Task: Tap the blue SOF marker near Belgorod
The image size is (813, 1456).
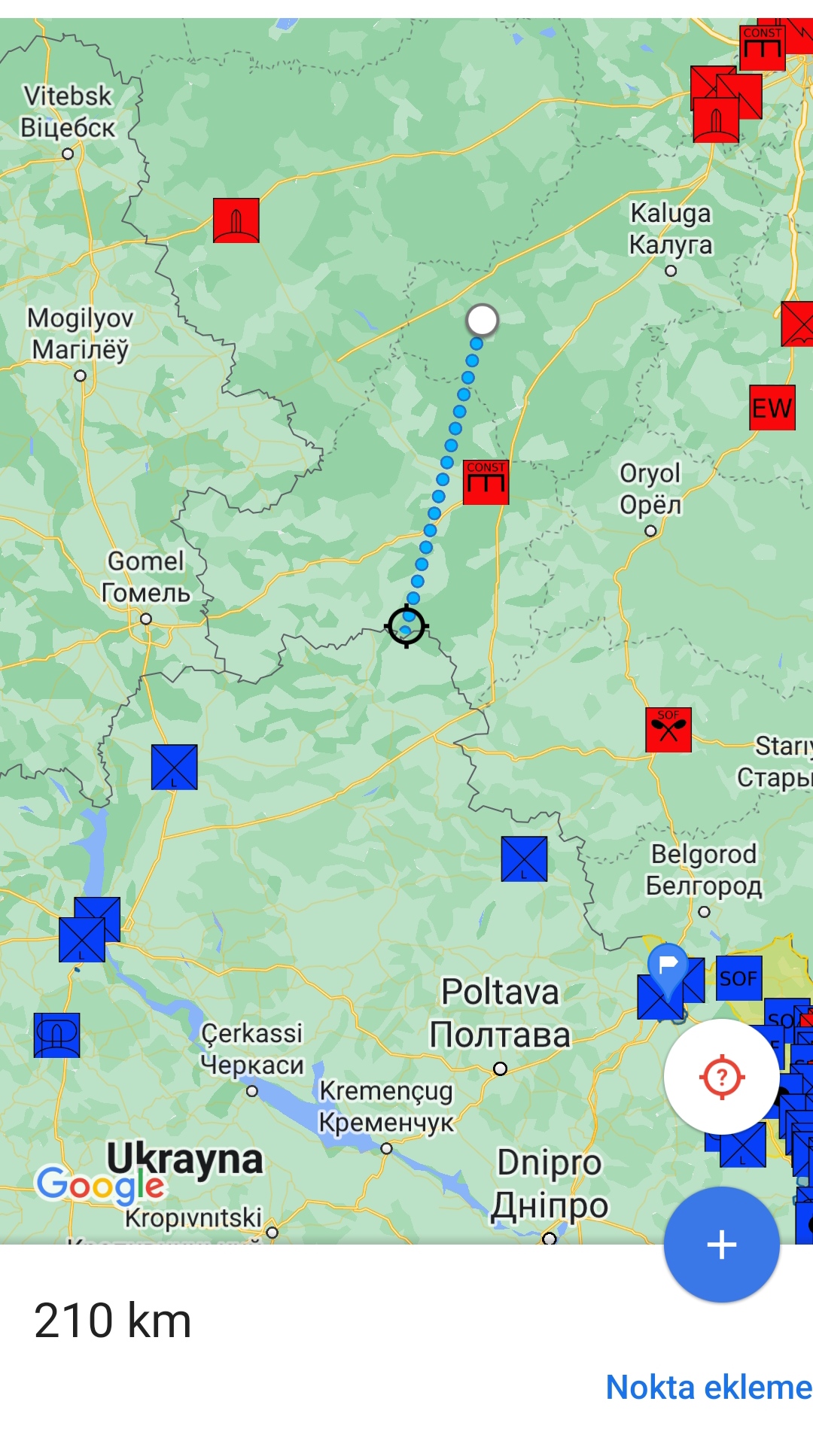Action: coord(738,977)
